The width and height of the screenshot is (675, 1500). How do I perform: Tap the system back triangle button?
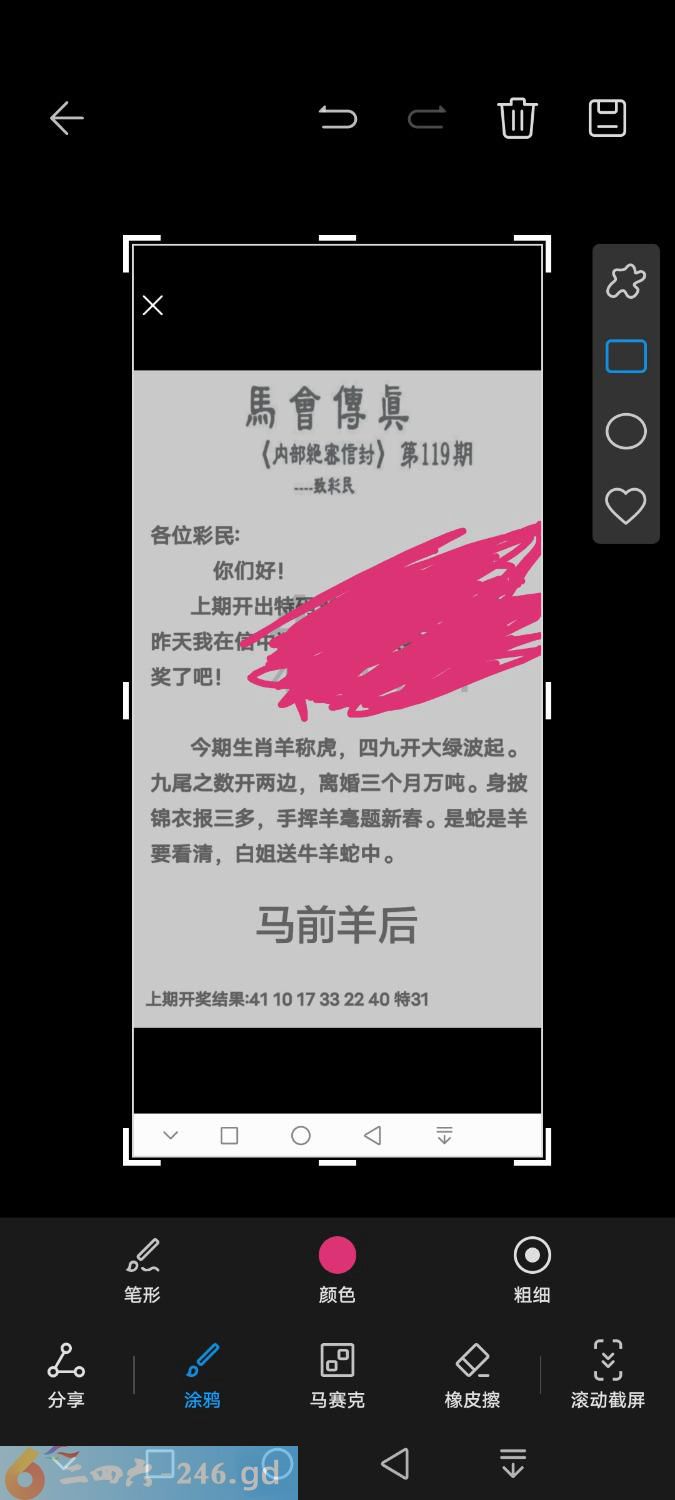[395, 1464]
